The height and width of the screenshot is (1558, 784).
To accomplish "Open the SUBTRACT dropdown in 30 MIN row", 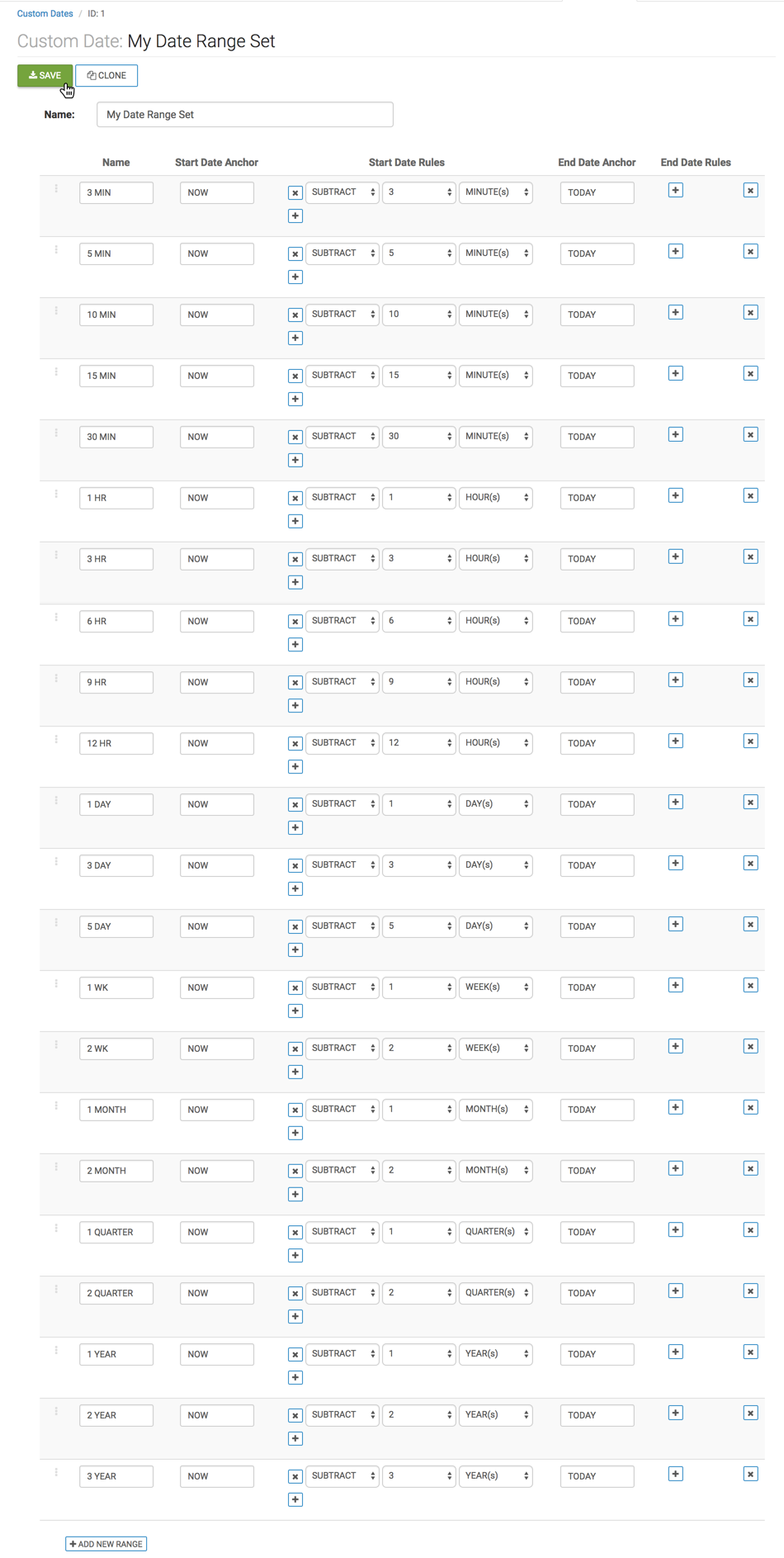I will tap(342, 437).
